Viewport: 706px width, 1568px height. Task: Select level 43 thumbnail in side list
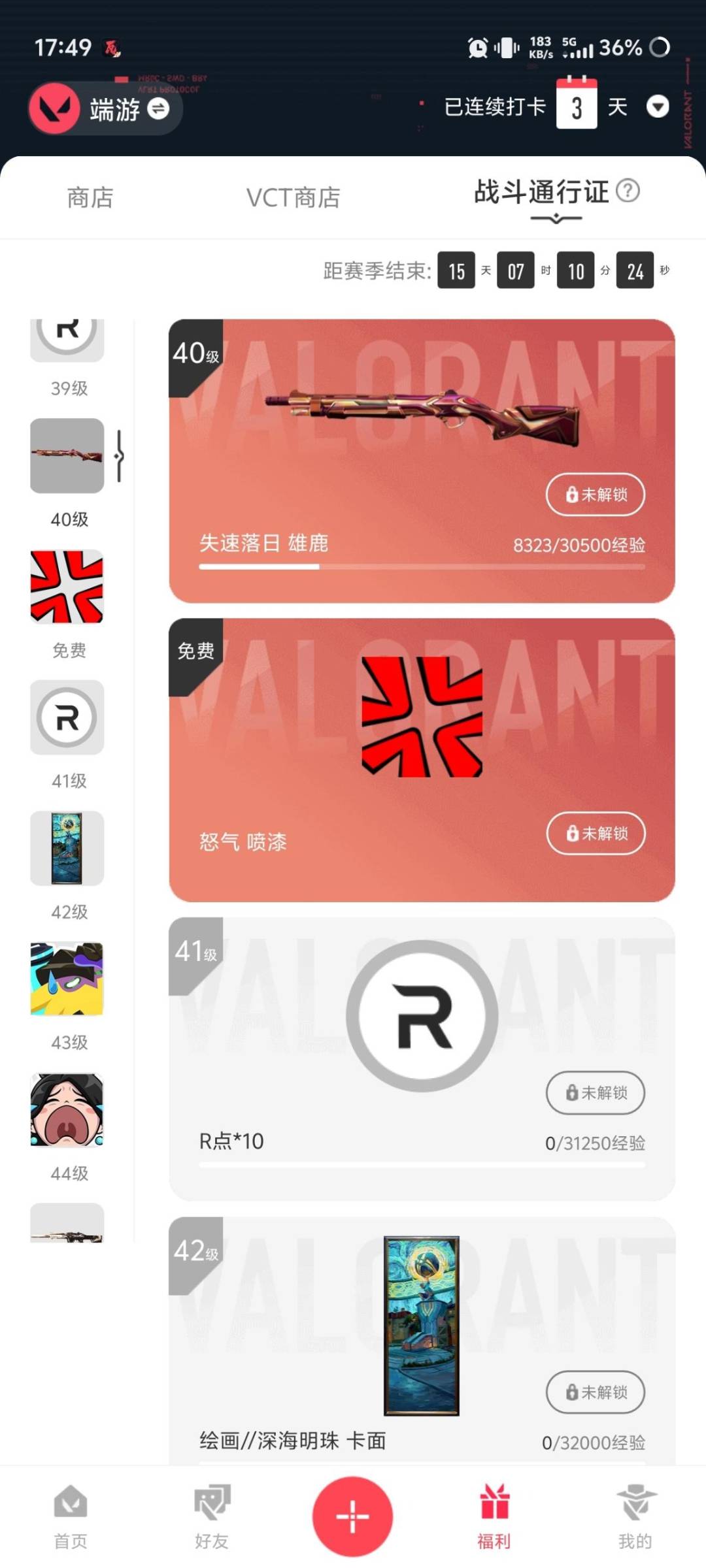point(67,979)
